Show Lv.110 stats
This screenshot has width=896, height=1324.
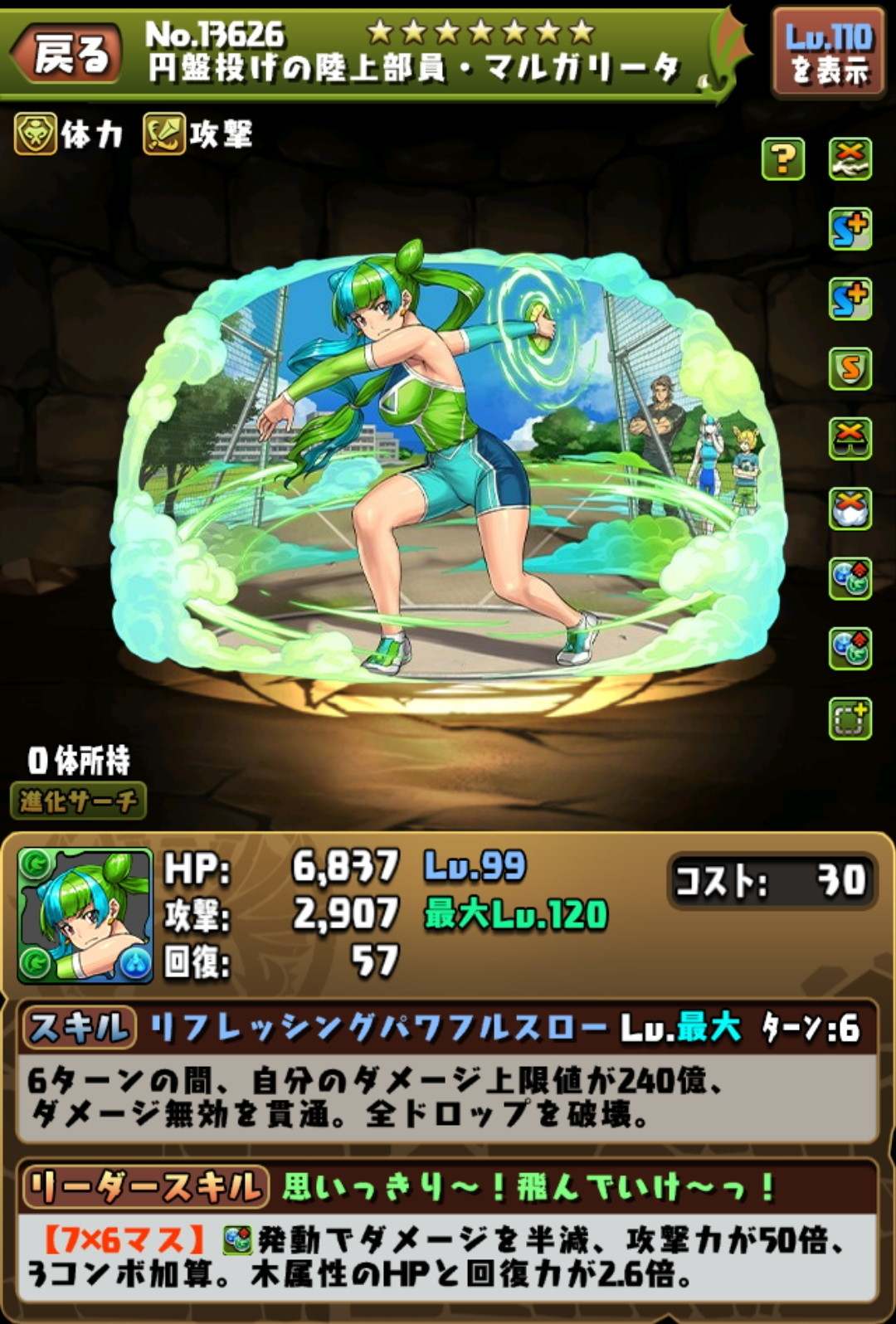coord(827,53)
